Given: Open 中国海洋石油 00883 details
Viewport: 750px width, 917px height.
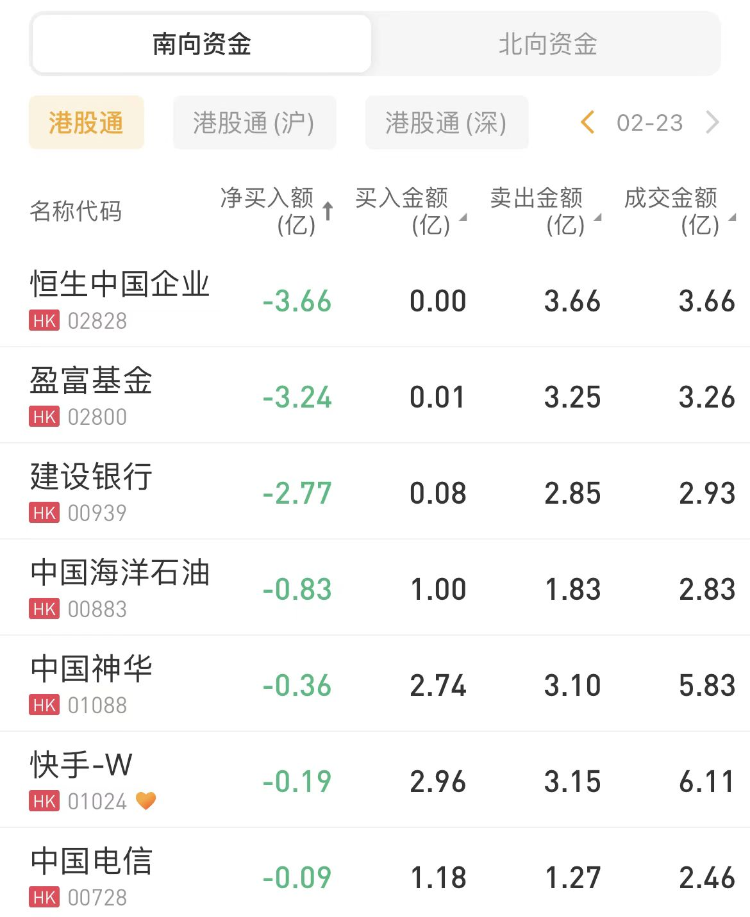Looking at the screenshot, I should coord(120,587).
